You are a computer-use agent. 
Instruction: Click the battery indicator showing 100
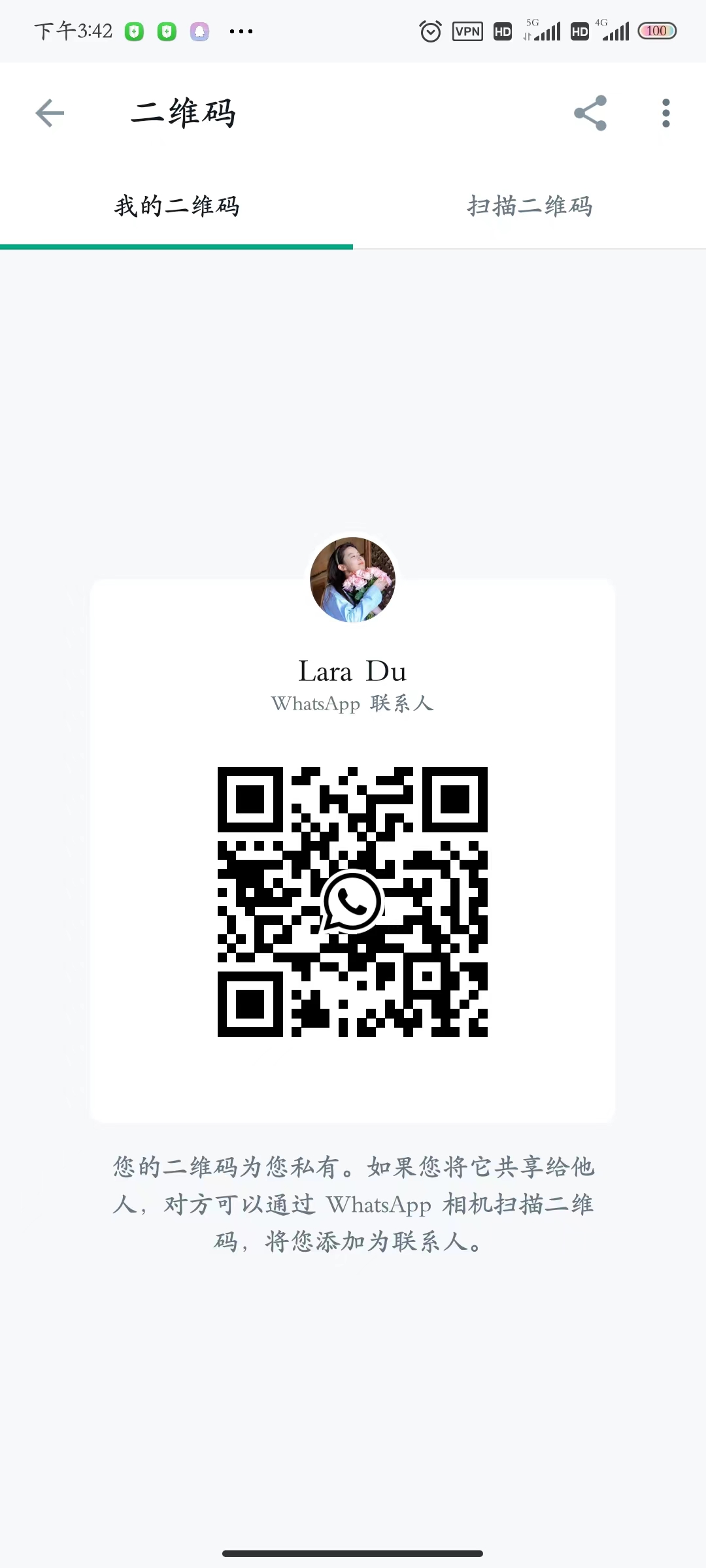click(x=656, y=31)
